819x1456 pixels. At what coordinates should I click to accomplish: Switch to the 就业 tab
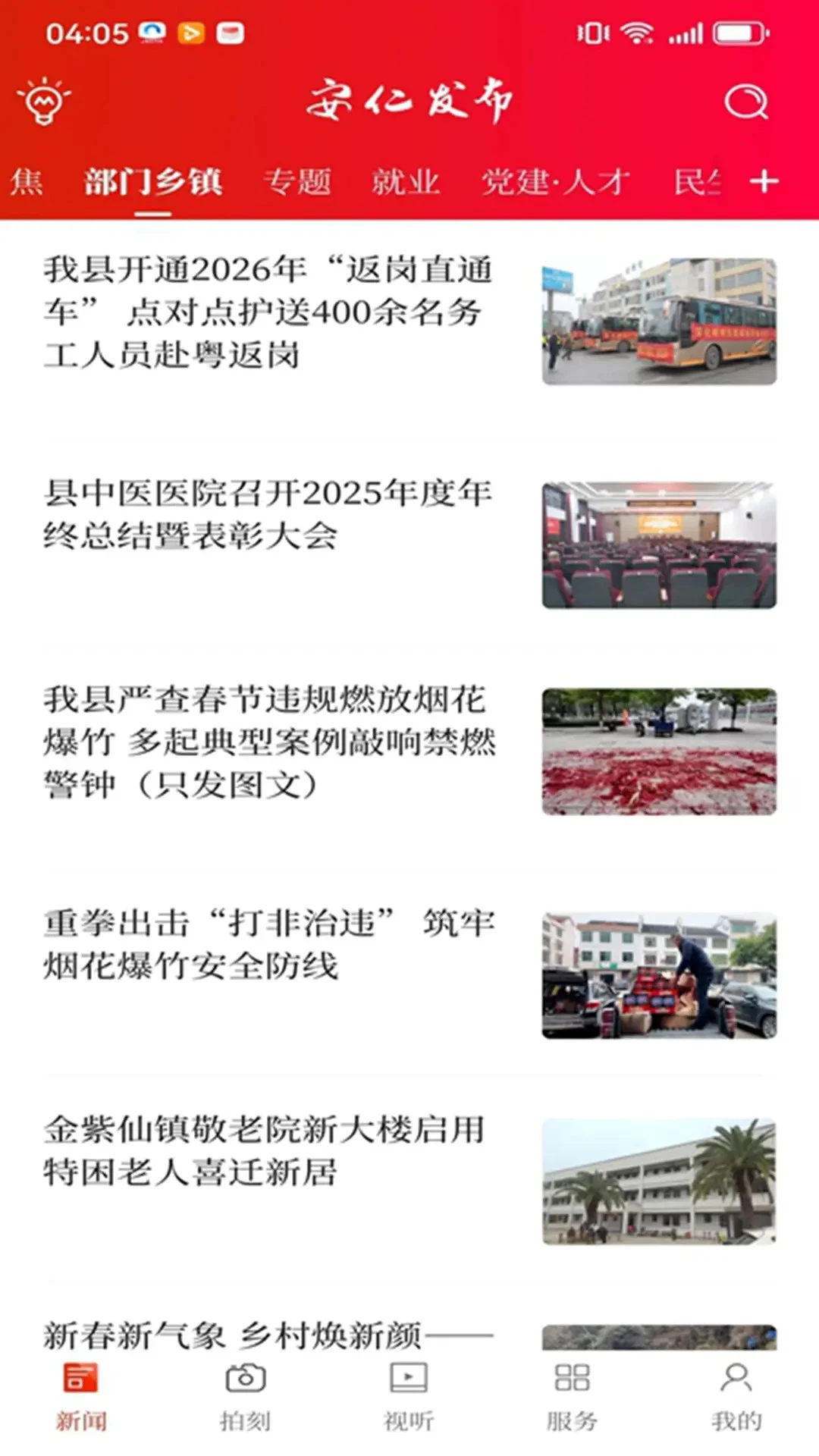[x=406, y=182]
